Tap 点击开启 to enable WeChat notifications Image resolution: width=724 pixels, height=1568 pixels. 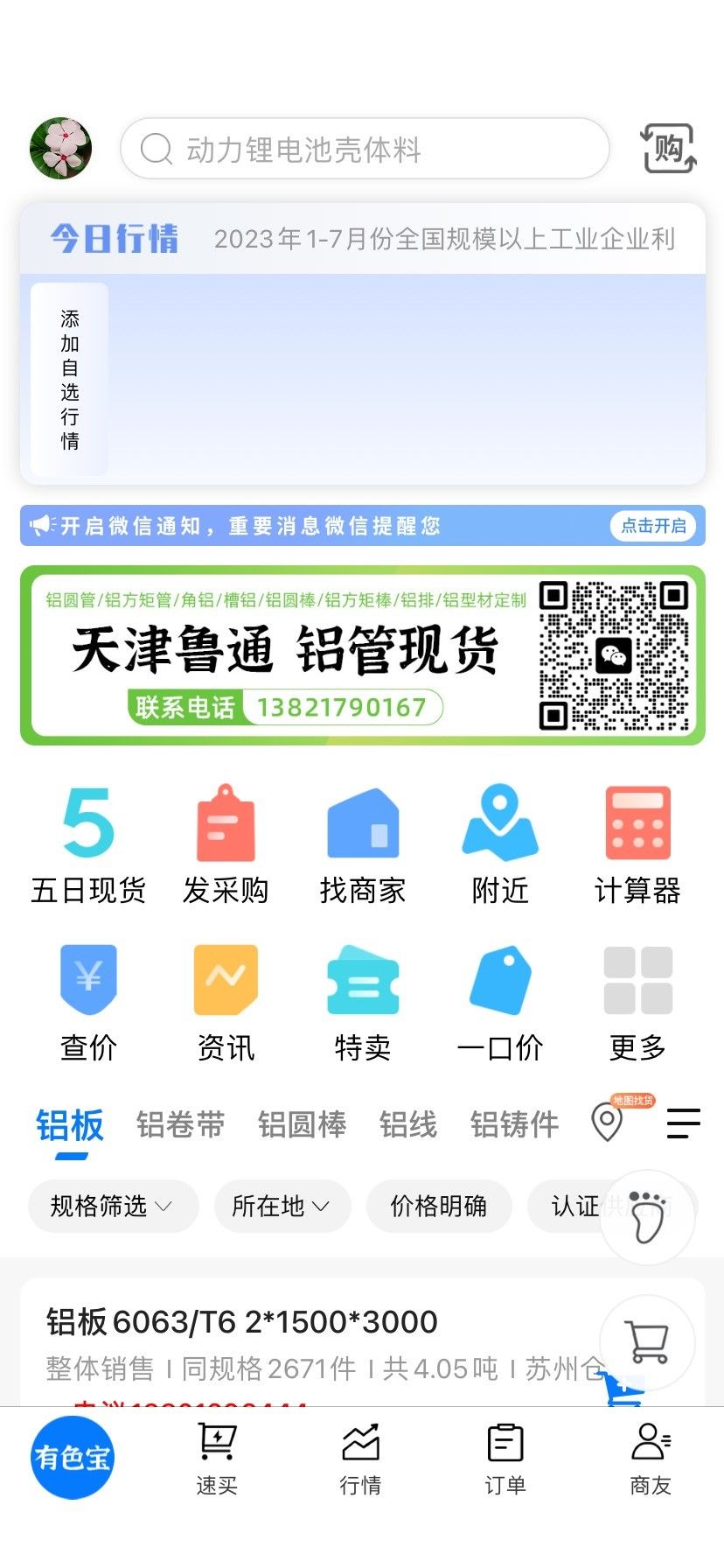(x=652, y=525)
